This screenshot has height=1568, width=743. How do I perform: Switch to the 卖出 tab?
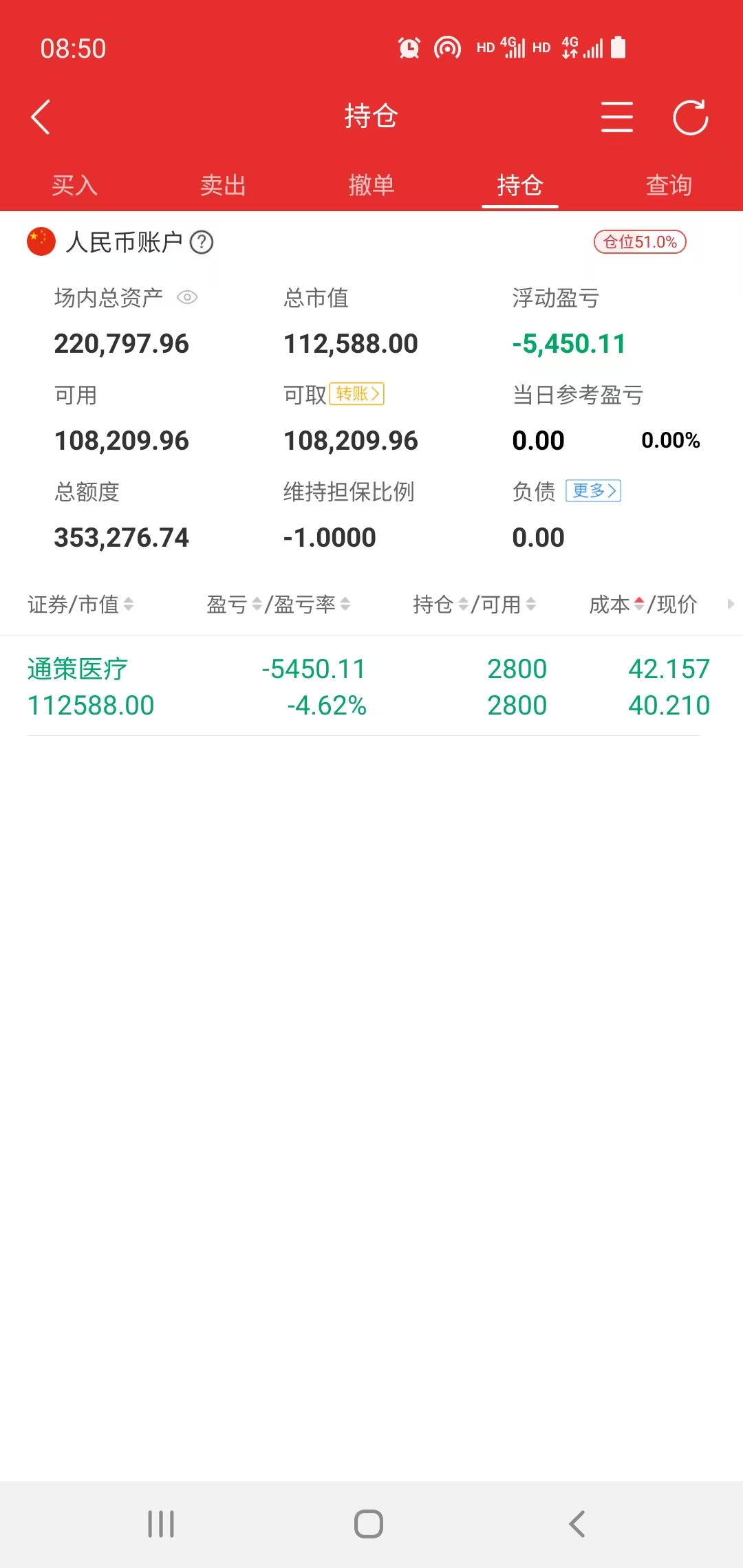pos(223,185)
